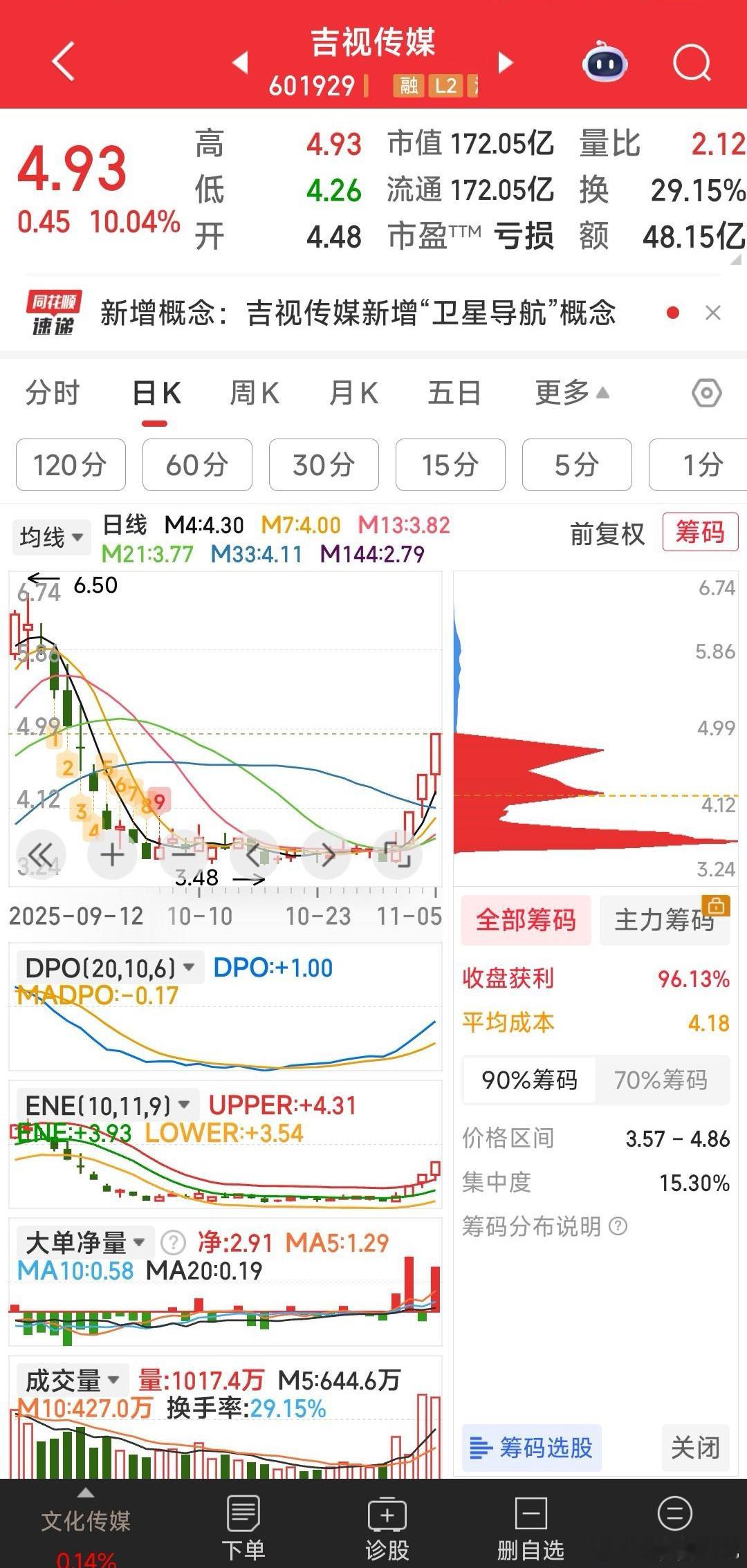747x1568 pixels.
Task: Open the search magnifier icon
Action: tap(692, 64)
